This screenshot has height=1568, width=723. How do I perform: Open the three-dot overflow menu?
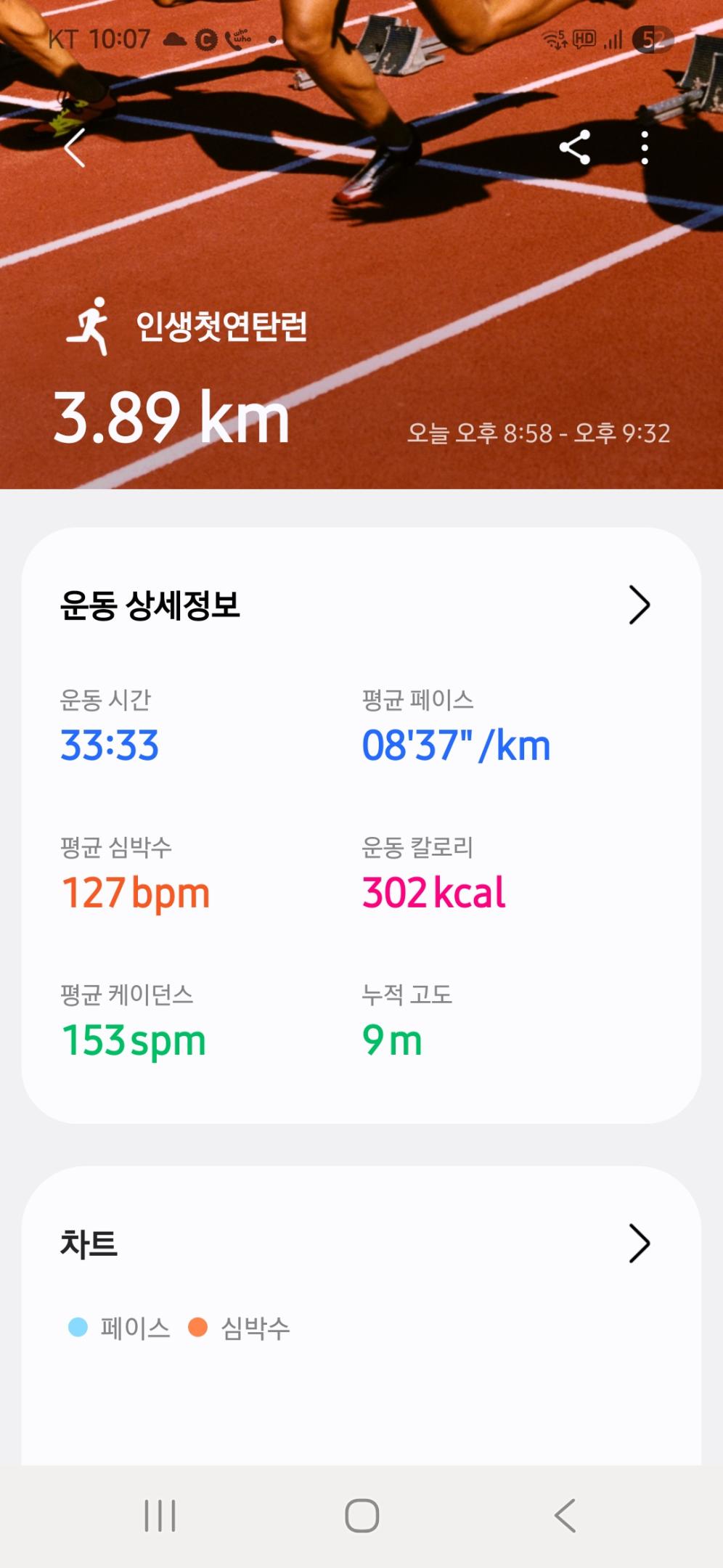pos(645,148)
